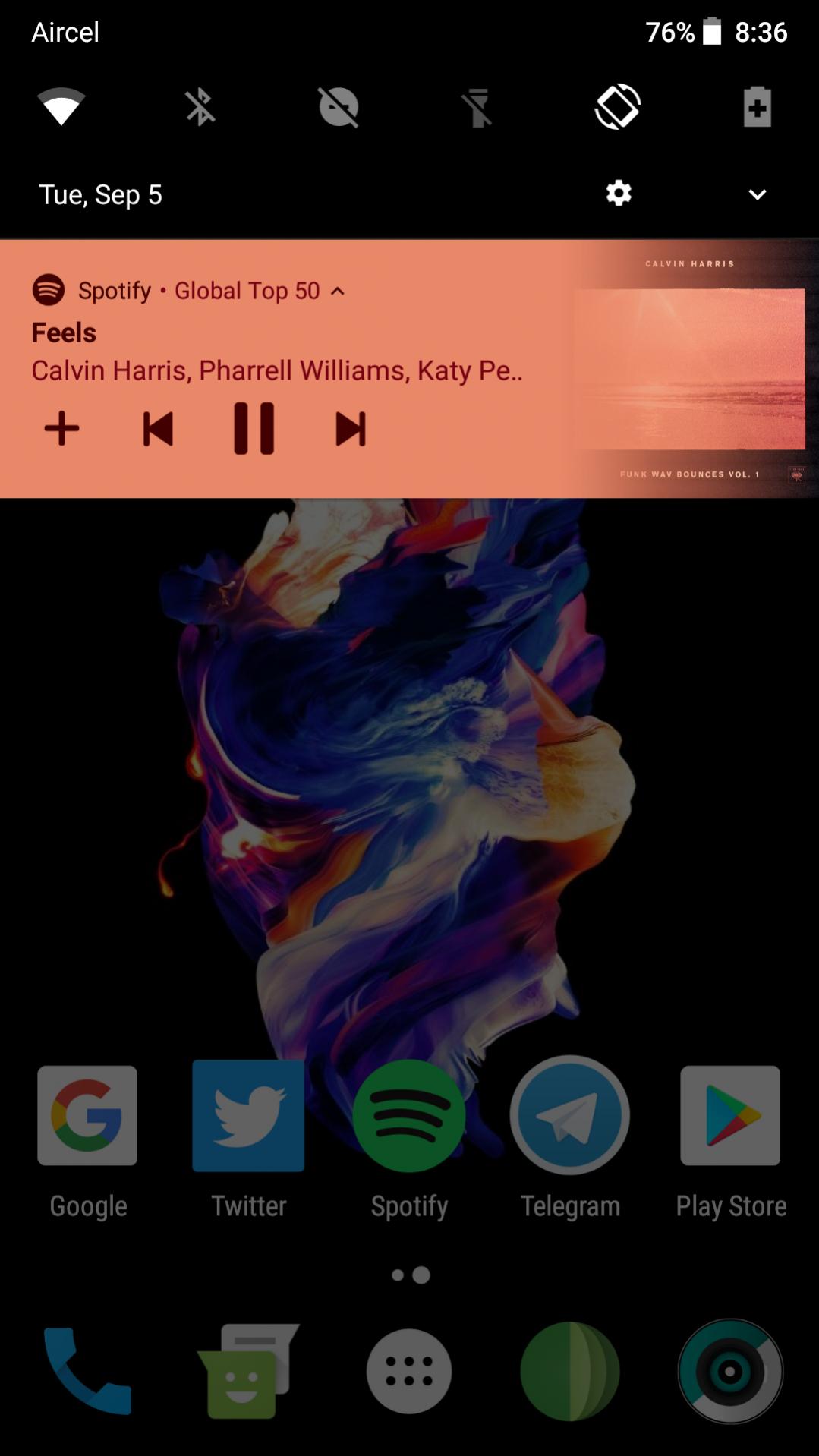
Task: Launch the Twitter app
Action: pos(248,1116)
